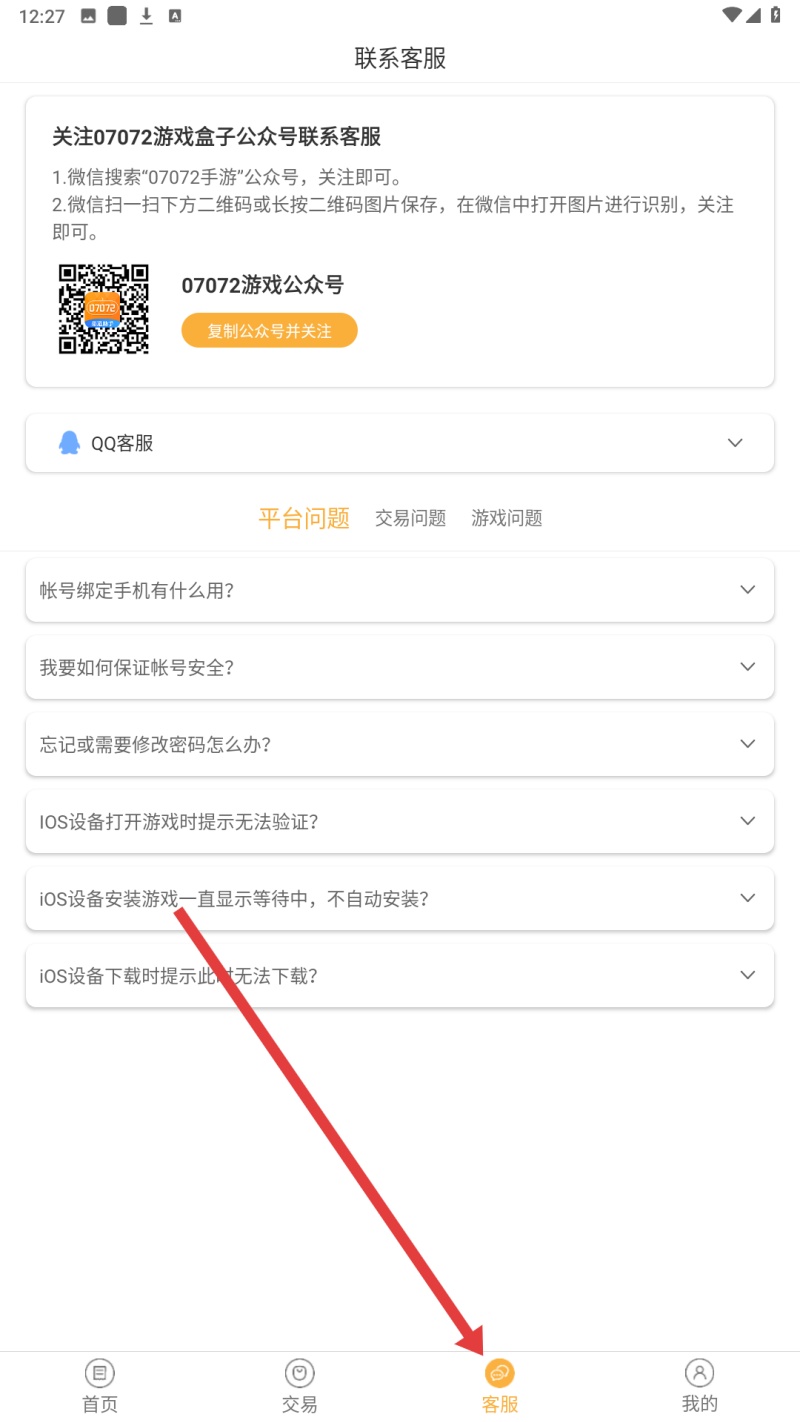Select 客服 in bottom navigation
This screenshot has height=1422, width=800.
click(x=500, y=1385)
